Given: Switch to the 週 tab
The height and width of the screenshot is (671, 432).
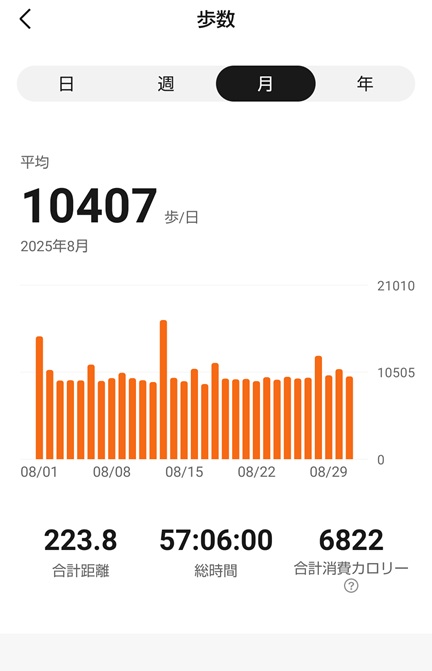Looking at the screenshot, I should click(x=166, y=83).
